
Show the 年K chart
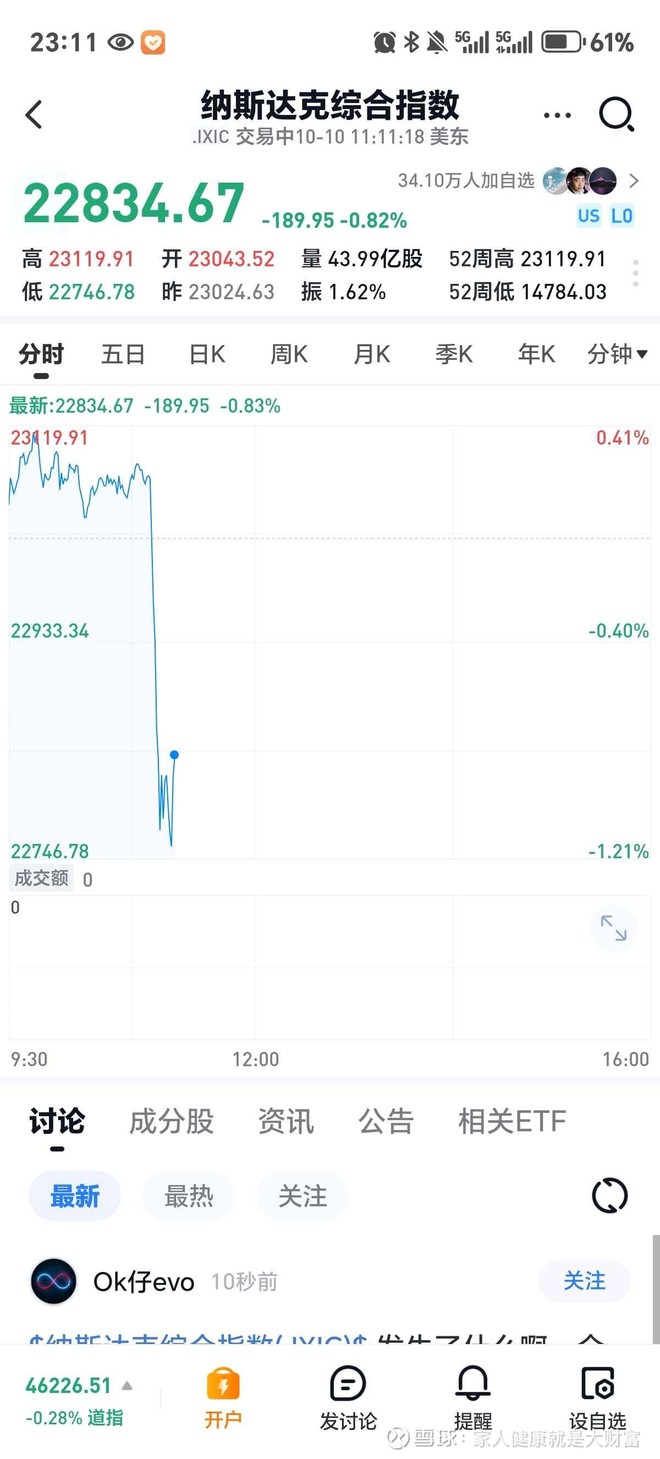click(x=535, y=354)
